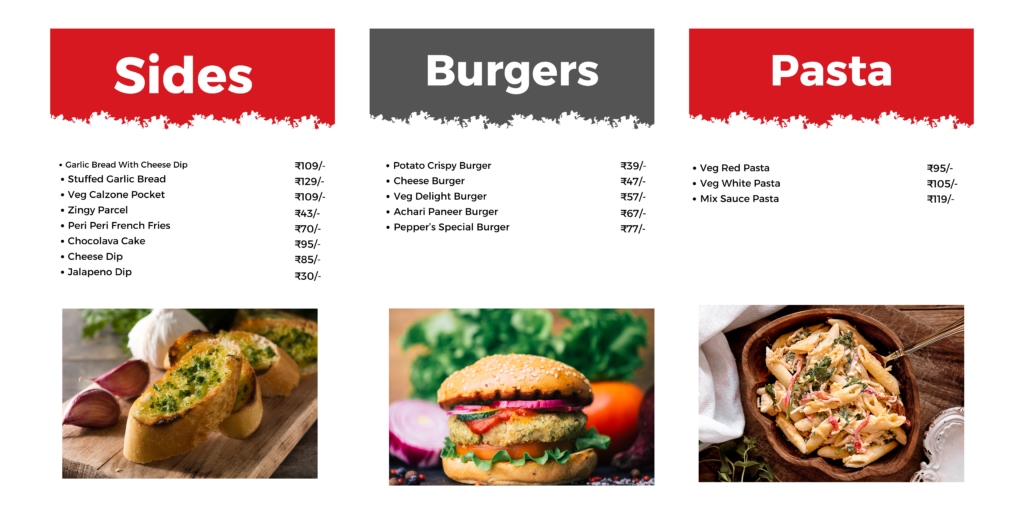Screen dimensions: 1024x512
Task: Open the burger photo tile
Action: coord(521,396)
